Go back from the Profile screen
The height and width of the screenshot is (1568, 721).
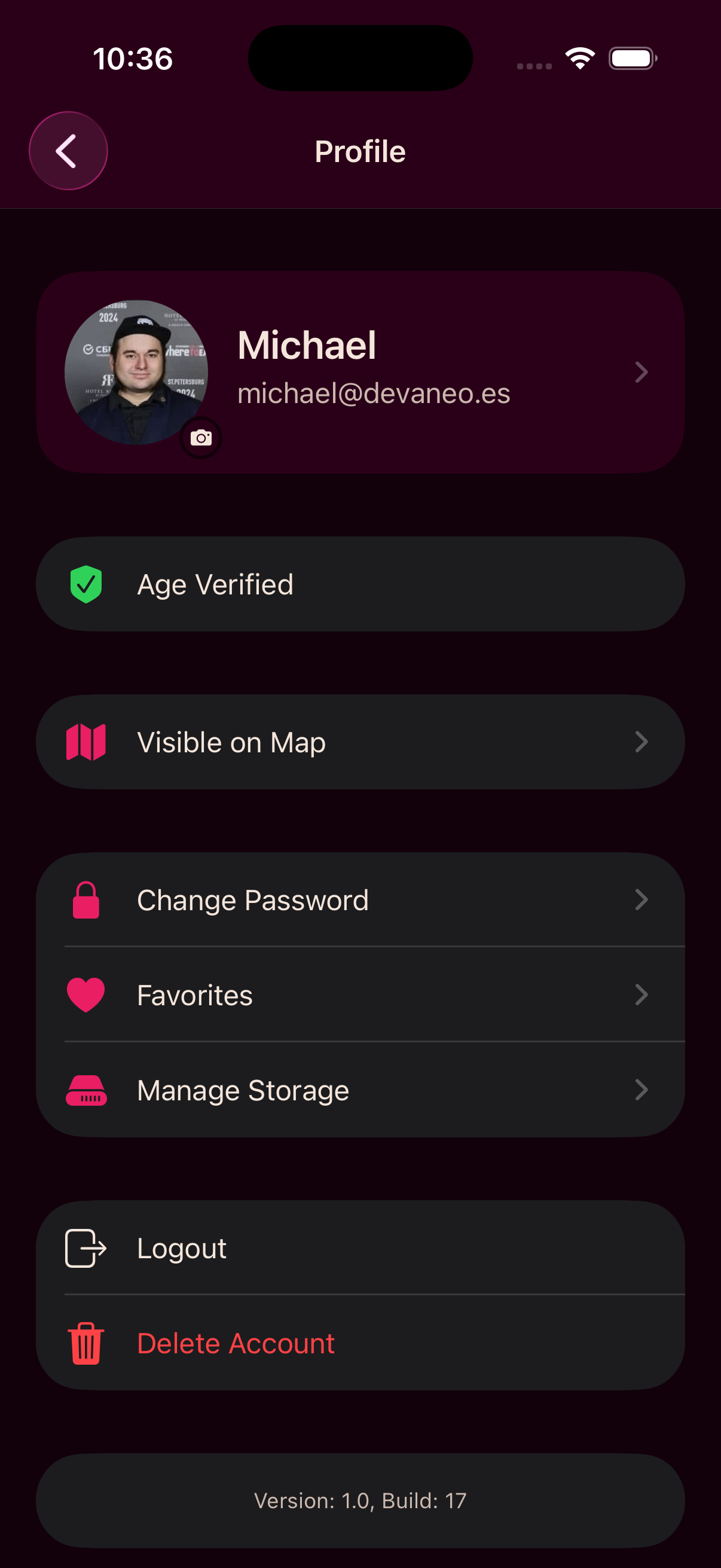[68, 151]
